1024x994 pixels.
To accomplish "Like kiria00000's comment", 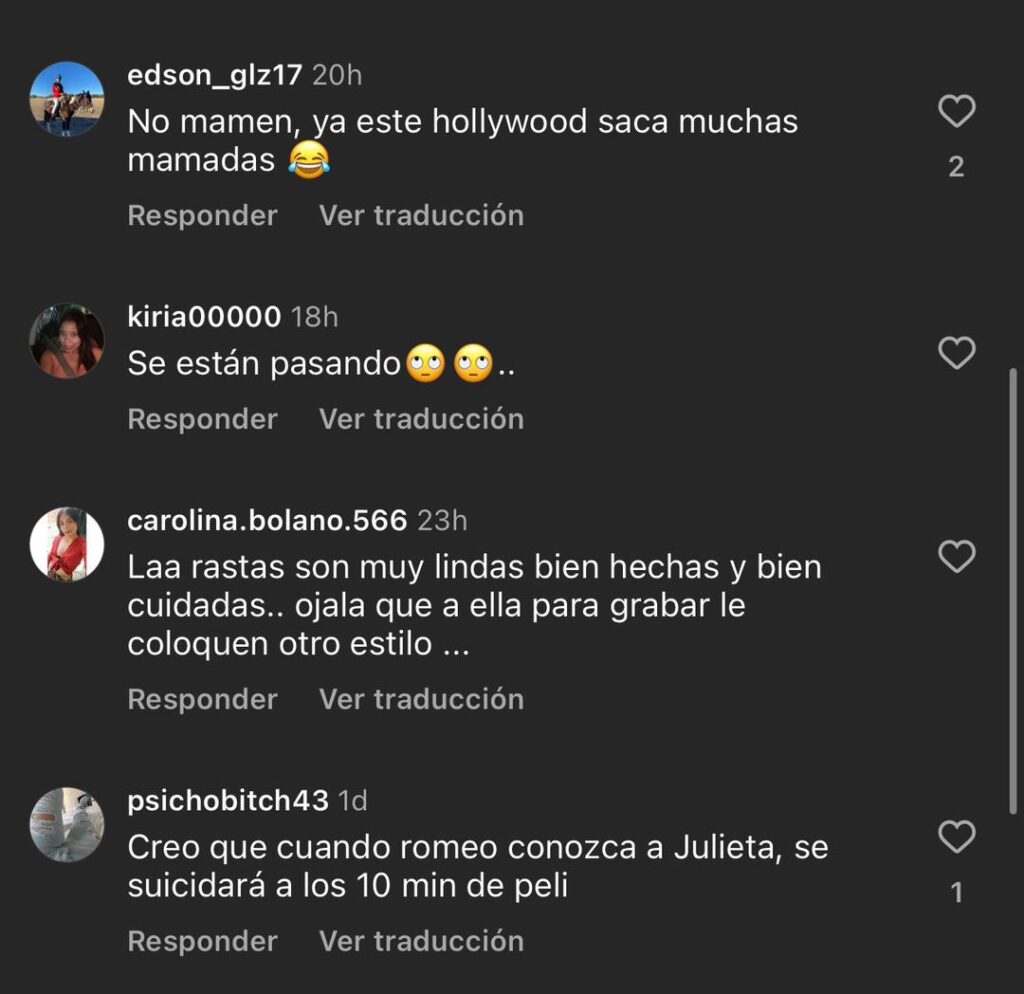I will 956,352.
